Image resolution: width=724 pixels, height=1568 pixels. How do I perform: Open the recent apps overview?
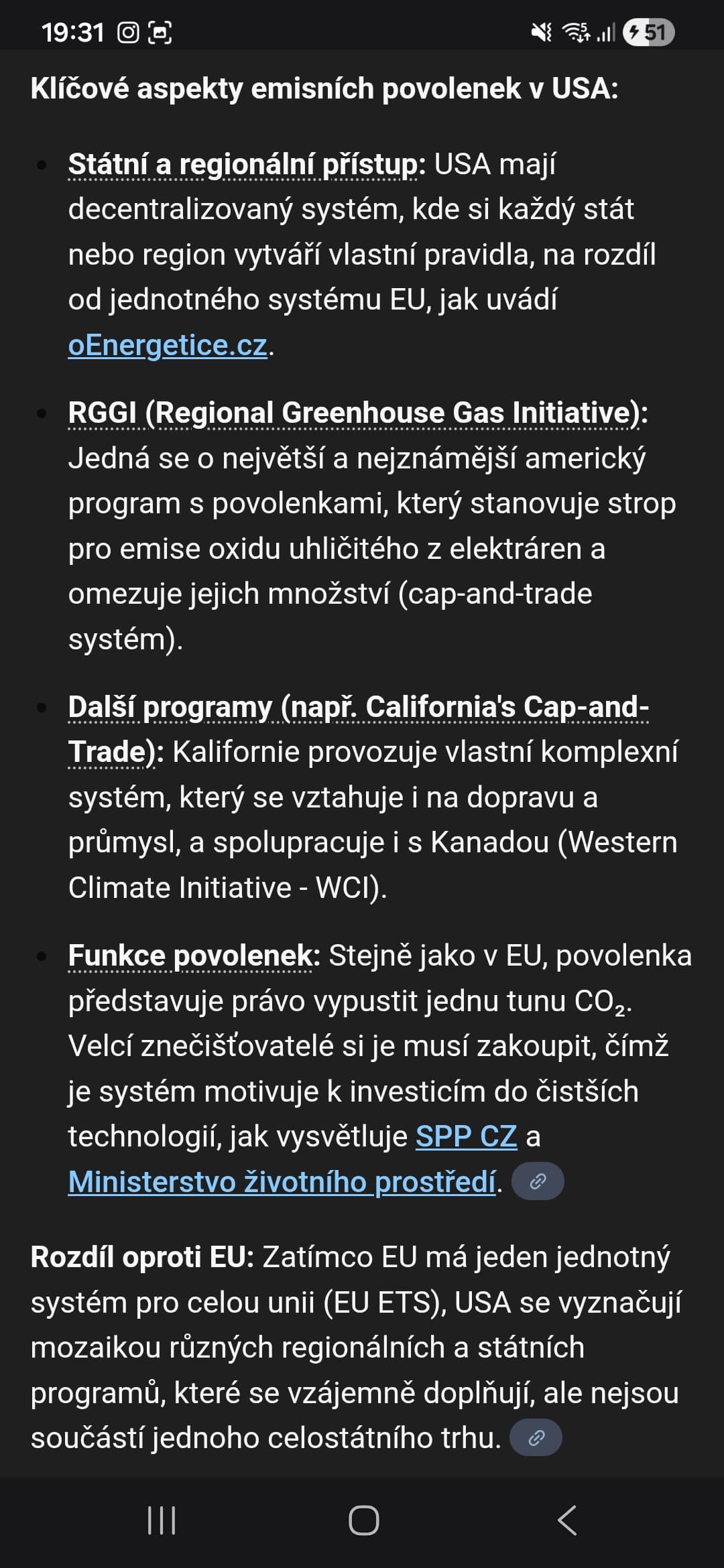tap(162, 1520)
